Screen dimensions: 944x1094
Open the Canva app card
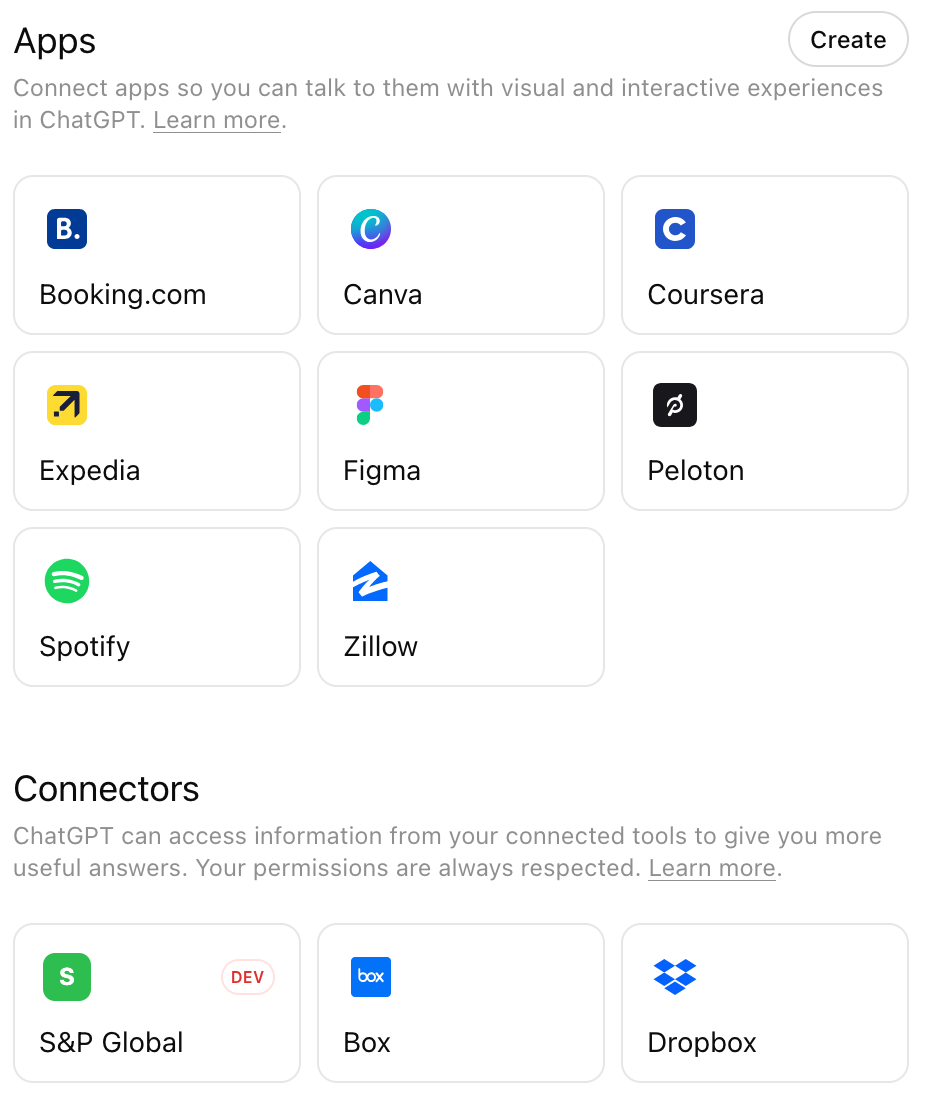click(x=460, y=254)
